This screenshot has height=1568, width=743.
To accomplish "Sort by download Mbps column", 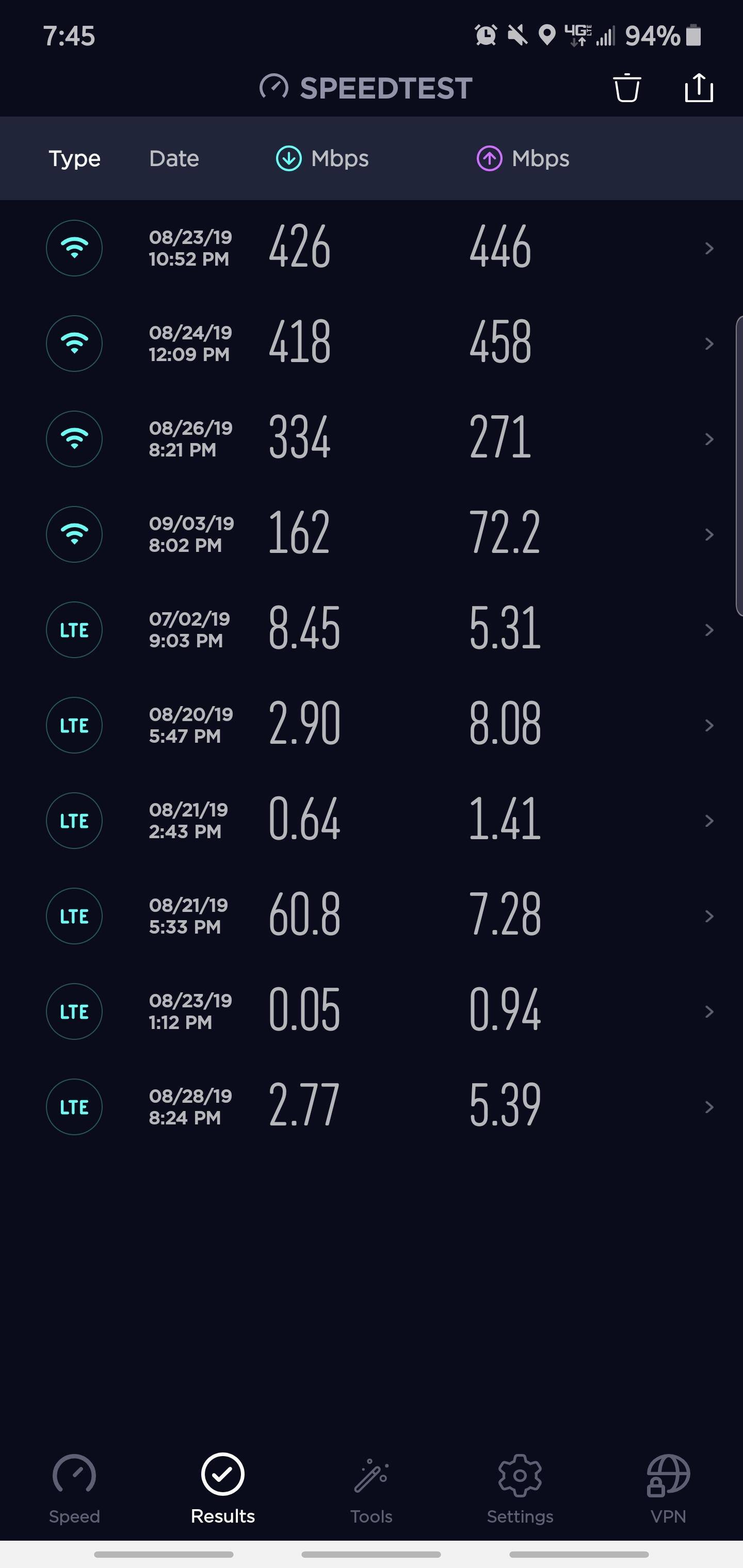I will (x=323, y=159).
